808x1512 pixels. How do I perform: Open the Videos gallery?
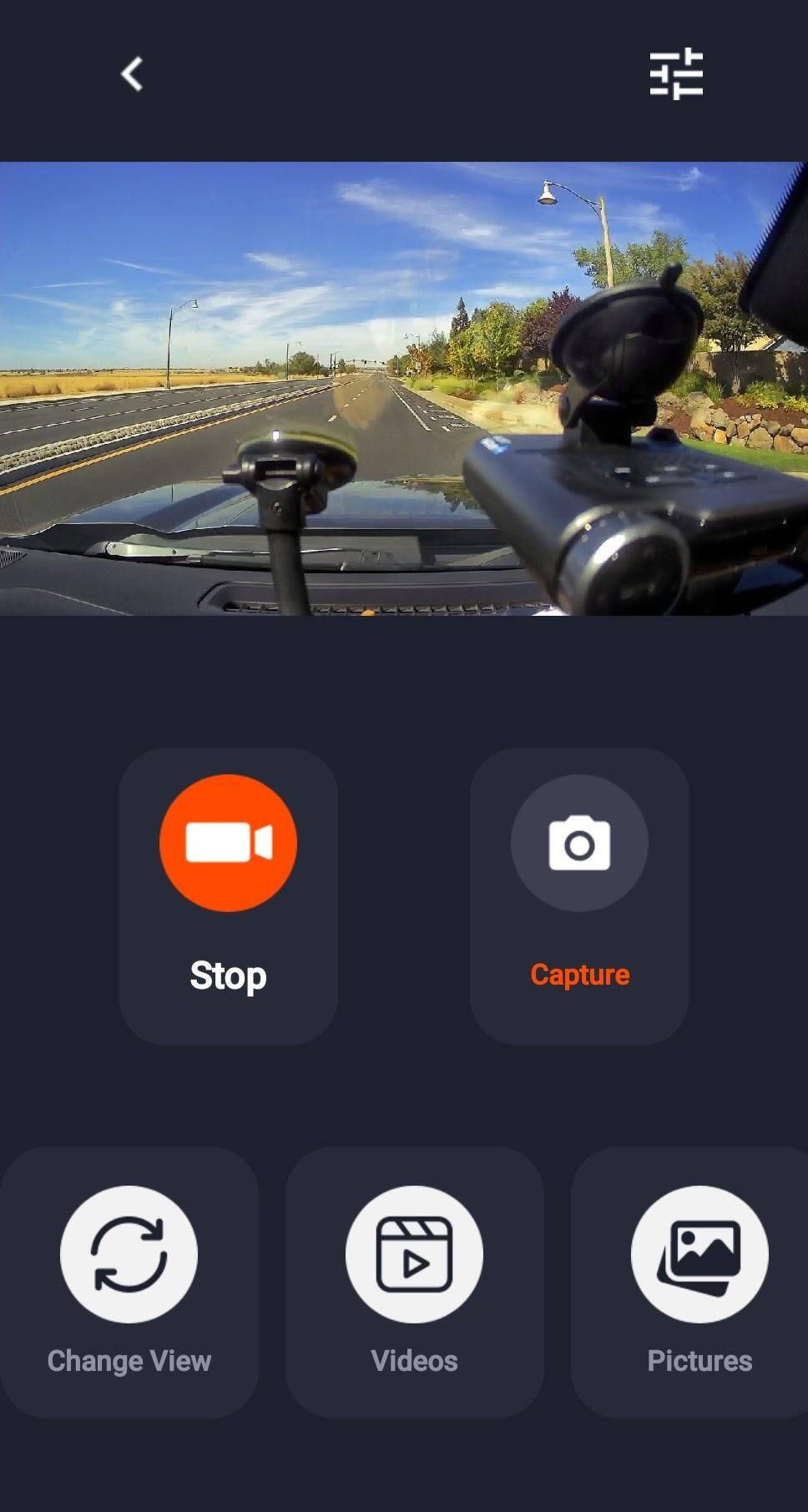tap(414, 1255)
